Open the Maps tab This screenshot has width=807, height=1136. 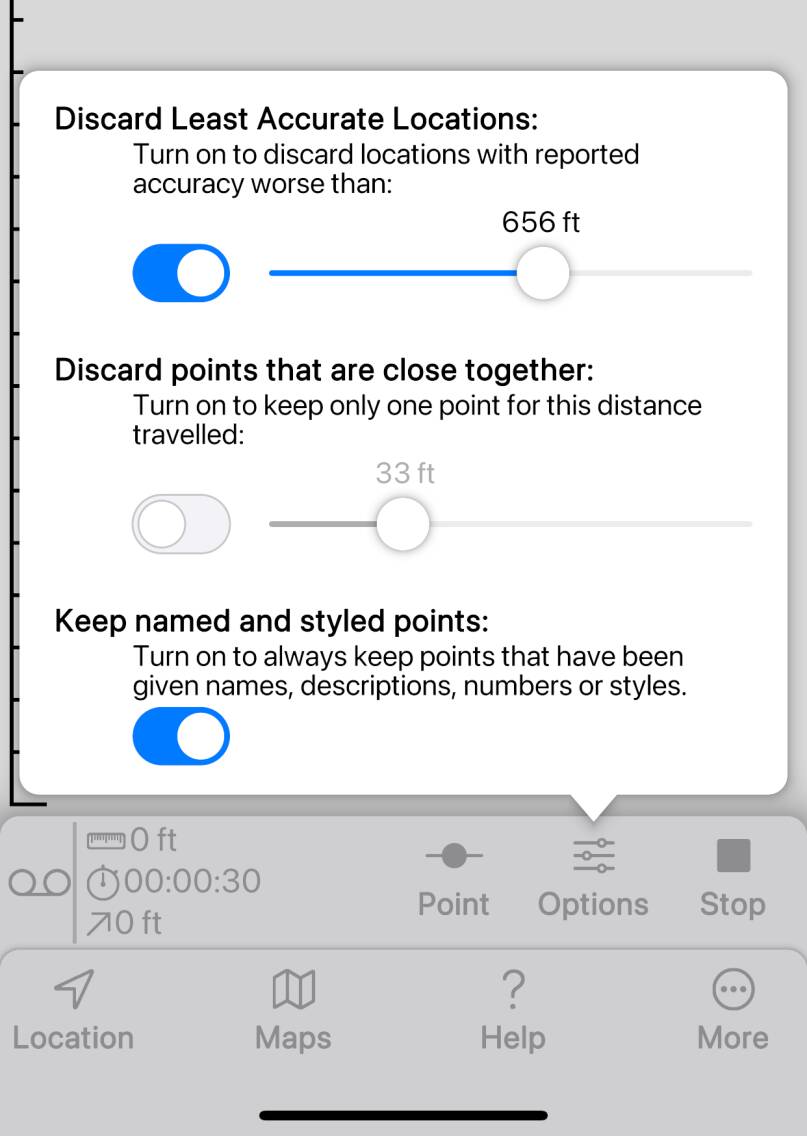(x=293, y=1011)
